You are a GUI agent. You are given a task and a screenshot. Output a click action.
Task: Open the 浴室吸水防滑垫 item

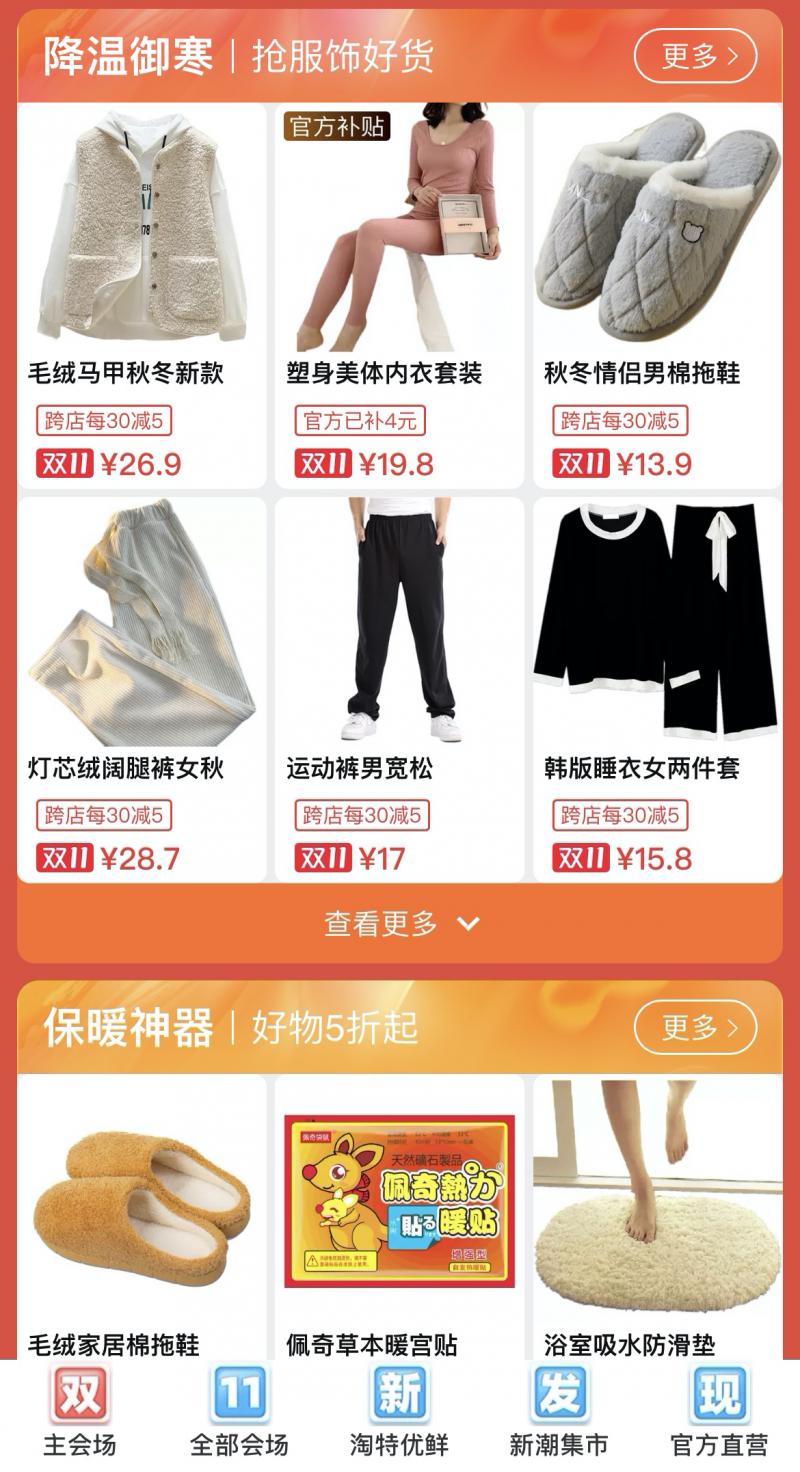coord(657,1217)
